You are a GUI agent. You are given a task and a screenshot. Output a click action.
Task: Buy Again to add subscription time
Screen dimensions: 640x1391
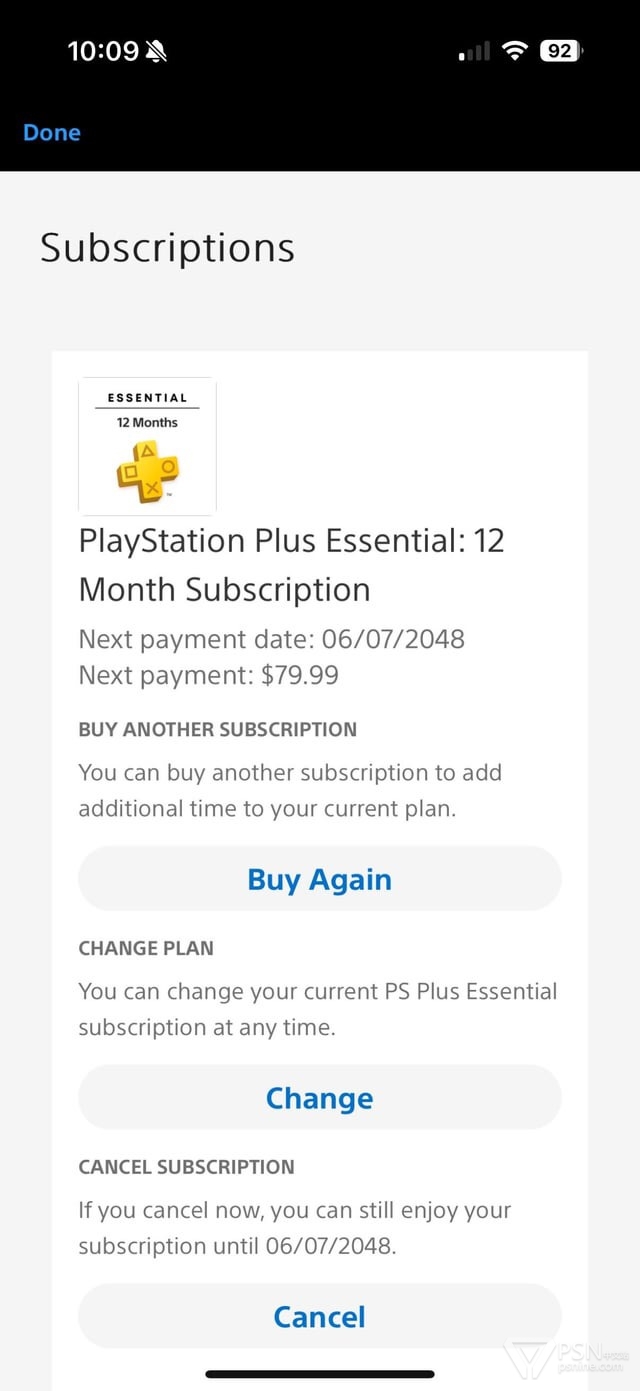(x=320, y=879)
